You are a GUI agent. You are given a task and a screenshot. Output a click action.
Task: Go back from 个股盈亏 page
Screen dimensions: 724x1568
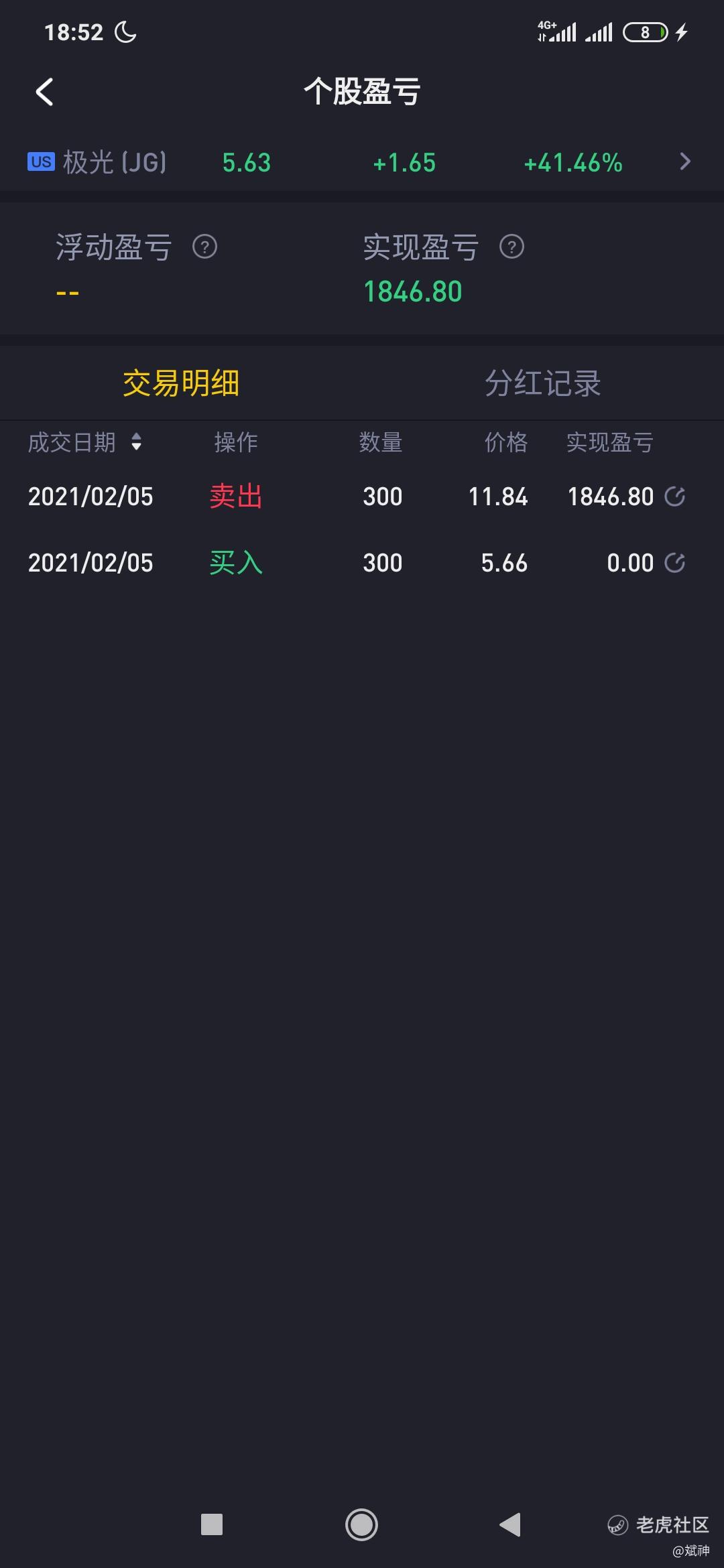click(44, 92)
